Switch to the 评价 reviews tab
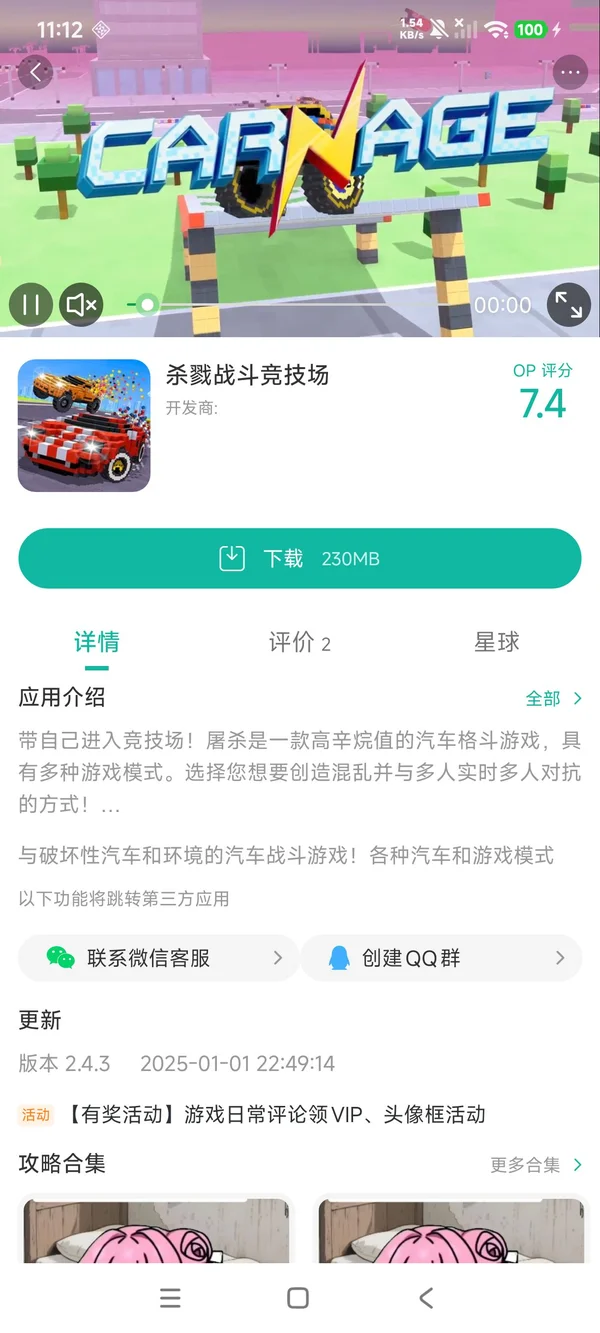This screenshot has width=600, height=1333. point(299,643)
